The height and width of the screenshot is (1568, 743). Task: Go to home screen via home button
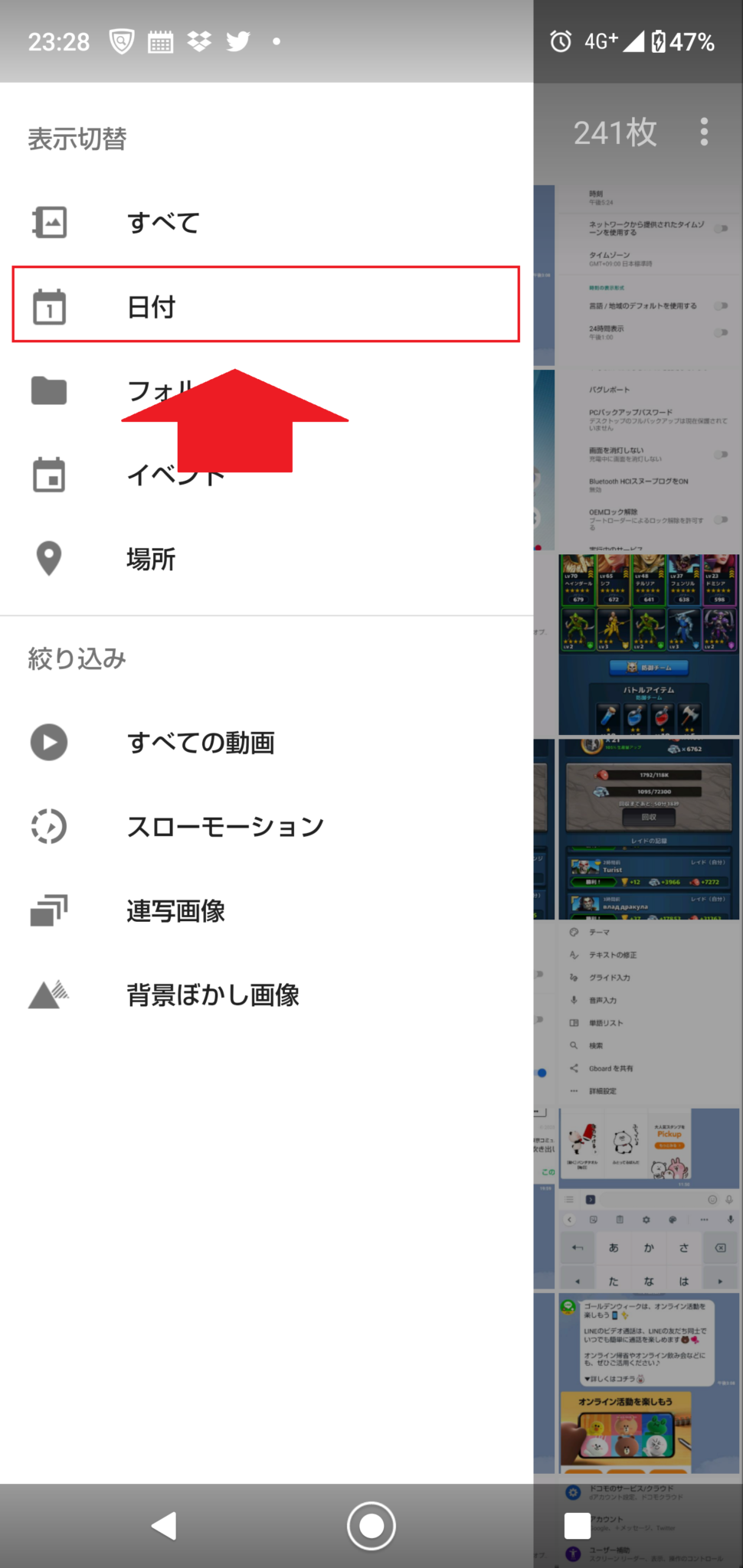tap(371, 1526)
